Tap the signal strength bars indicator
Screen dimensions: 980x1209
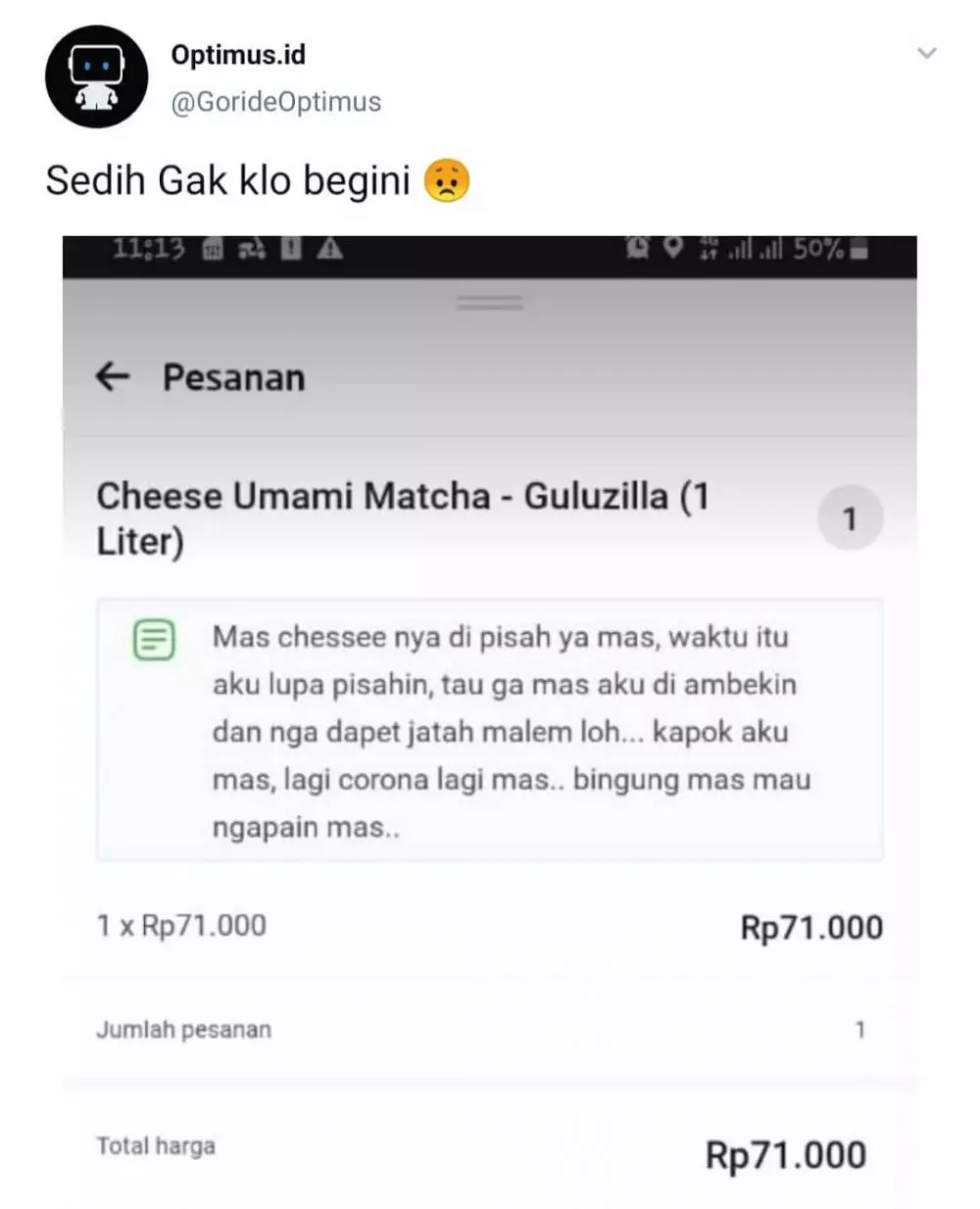755,249
